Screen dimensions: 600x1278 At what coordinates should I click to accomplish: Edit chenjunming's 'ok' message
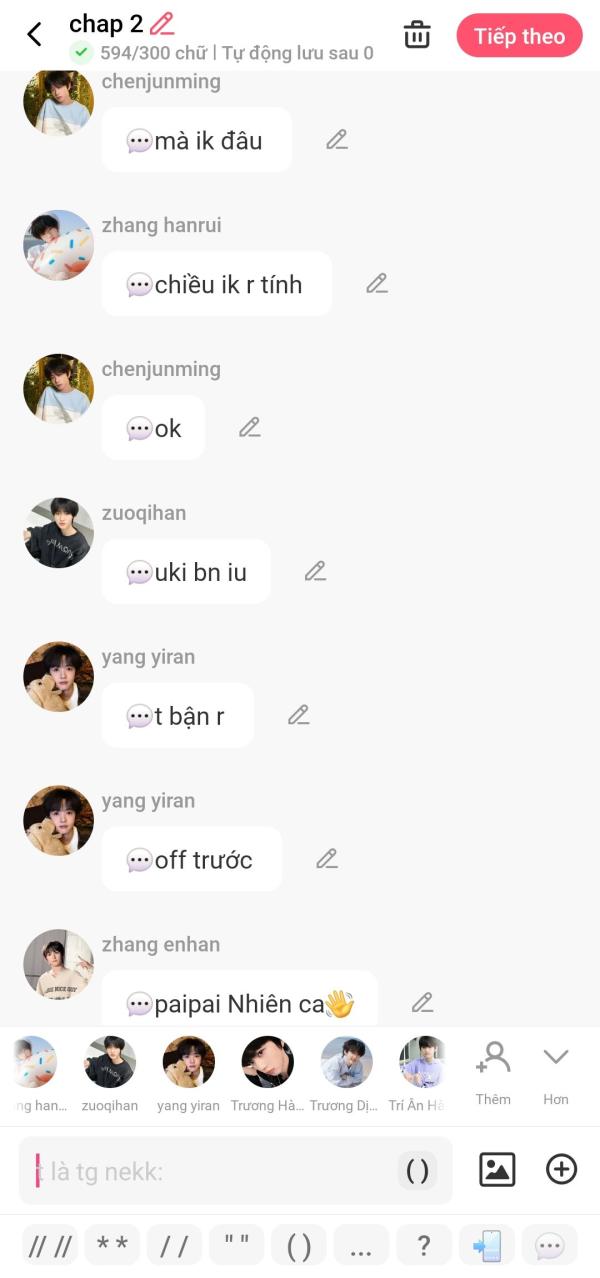click(x=250, y=428)
